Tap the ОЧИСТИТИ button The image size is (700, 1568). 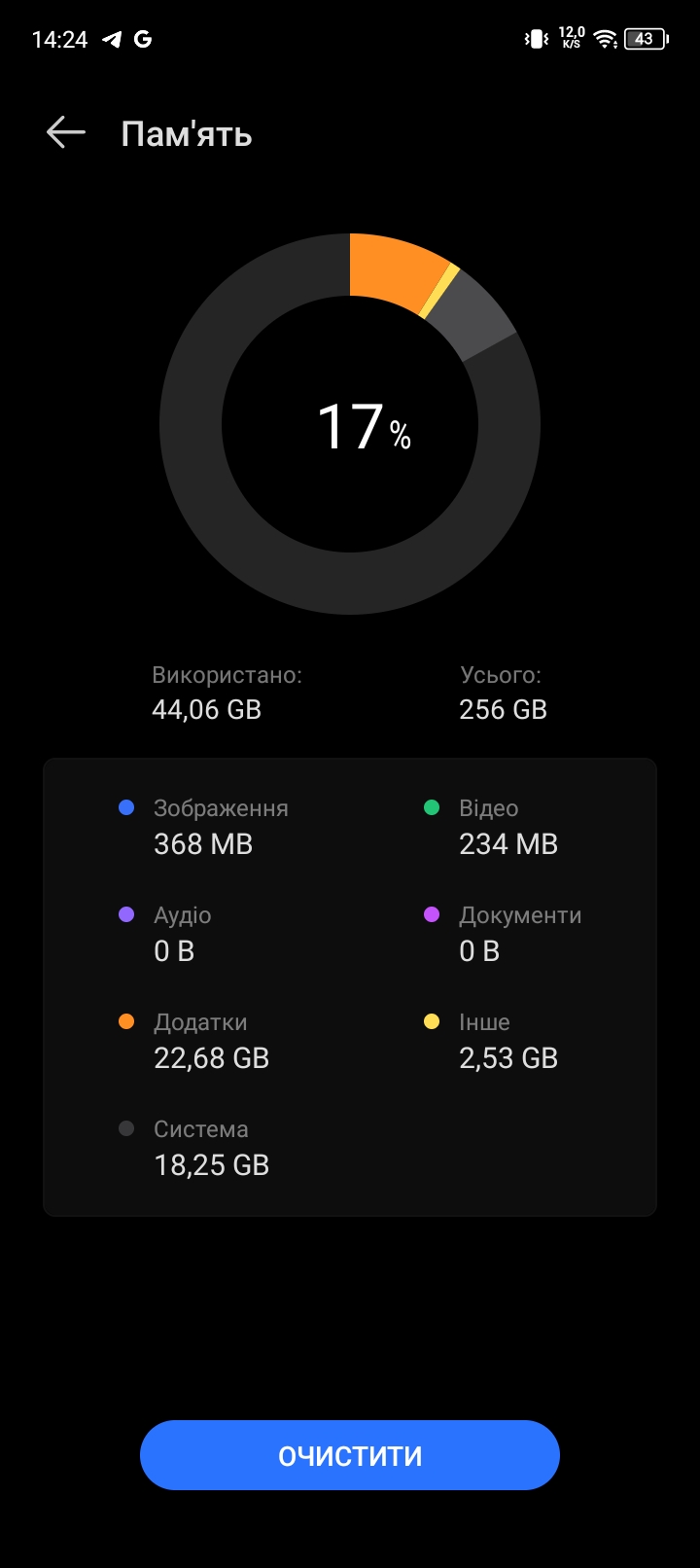(350, 1455)
